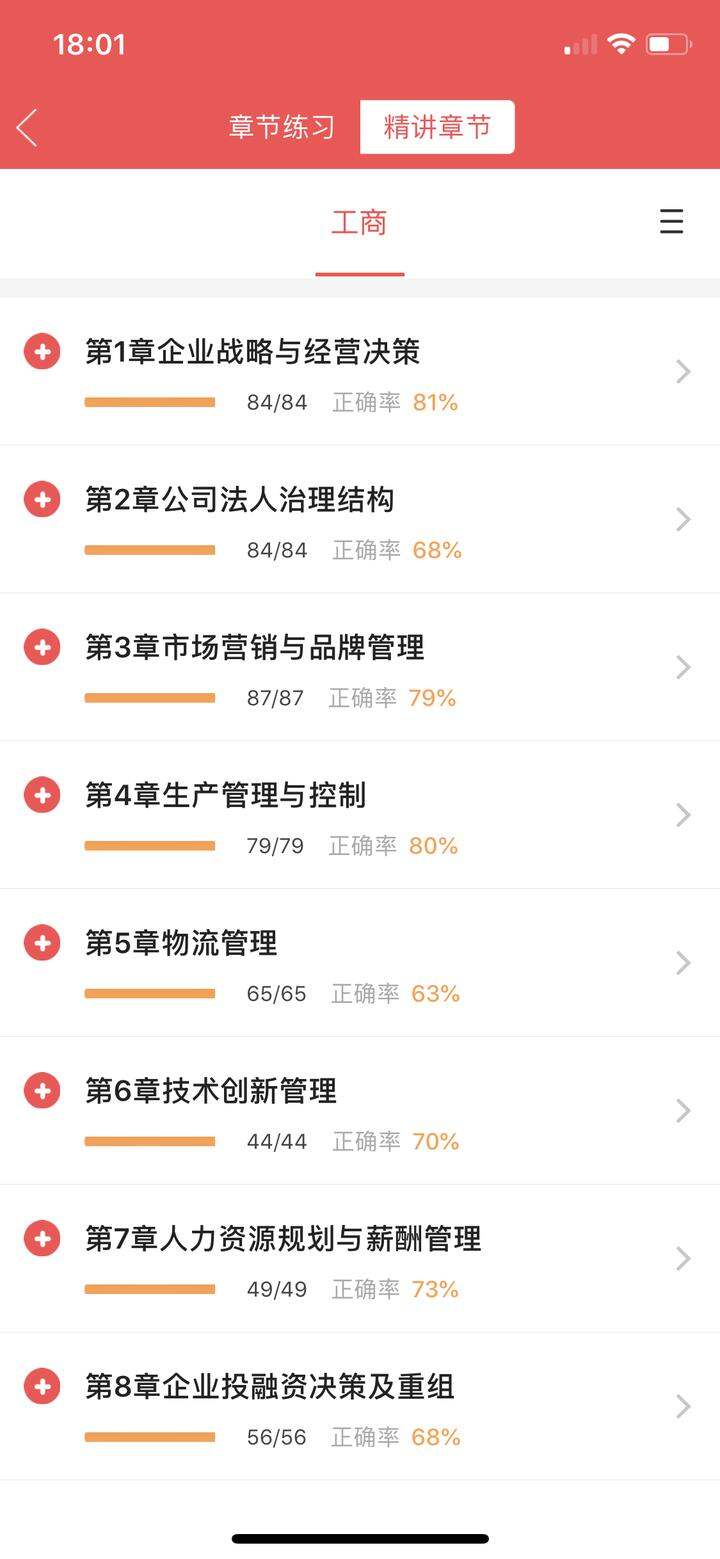The width and height of the screenshot is (720, 1559).
Task: Open 第1章企业战略与经营决策
Action: click(x=360, y=371)
